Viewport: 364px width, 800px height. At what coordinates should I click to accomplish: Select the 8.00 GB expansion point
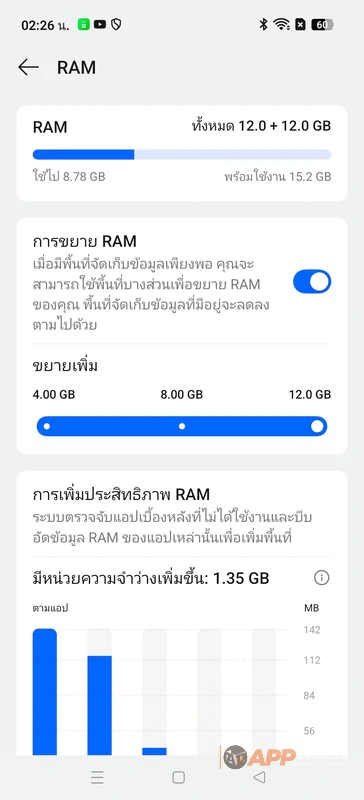click(x=182, y=426)
